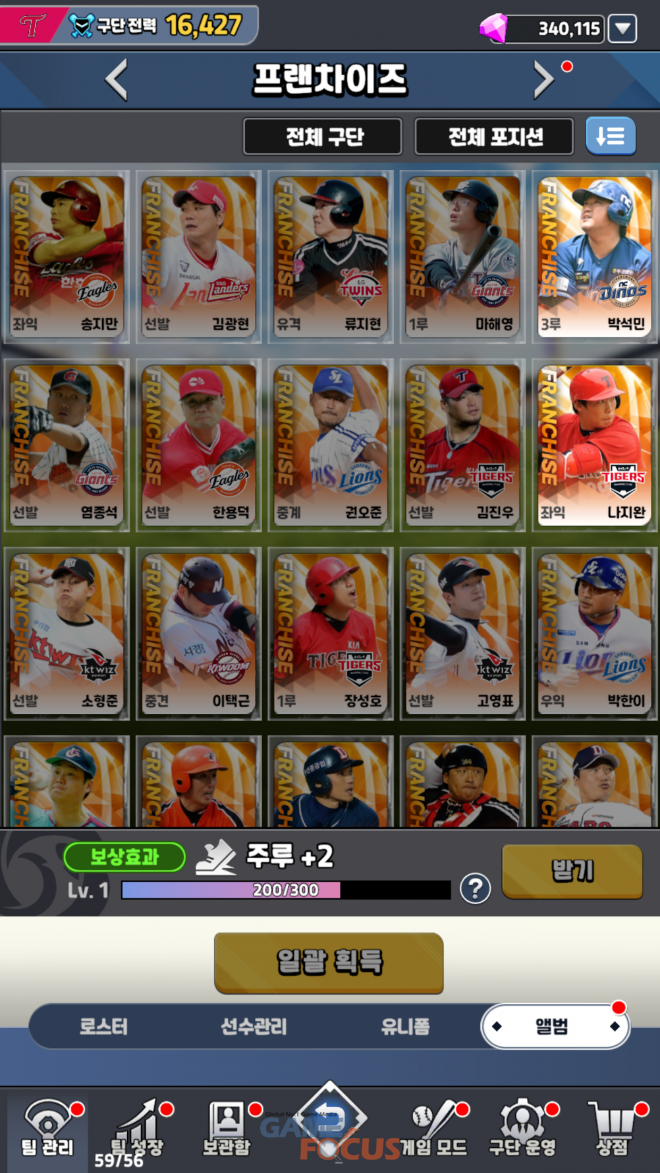Go to 구단 운영 in the bottom menu
Viewport: 660px width, 1173px height.
(522, 1130)
